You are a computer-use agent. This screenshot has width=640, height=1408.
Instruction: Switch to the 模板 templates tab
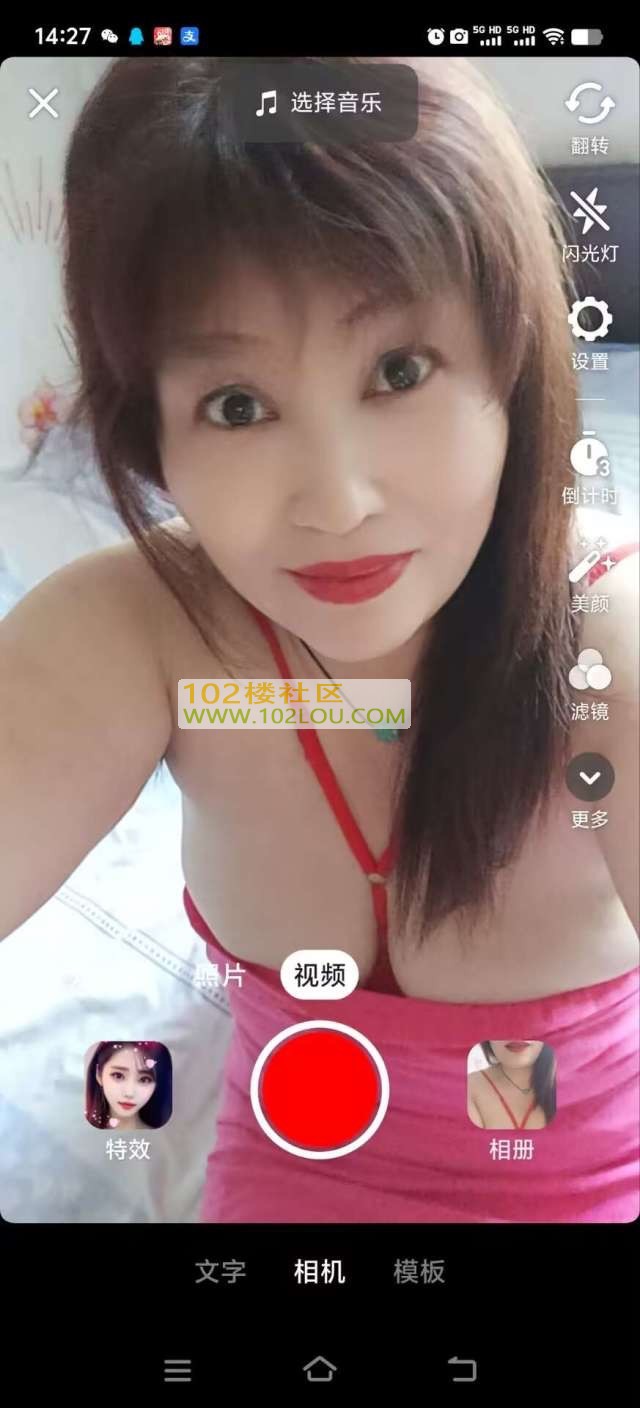(419, 1272)
